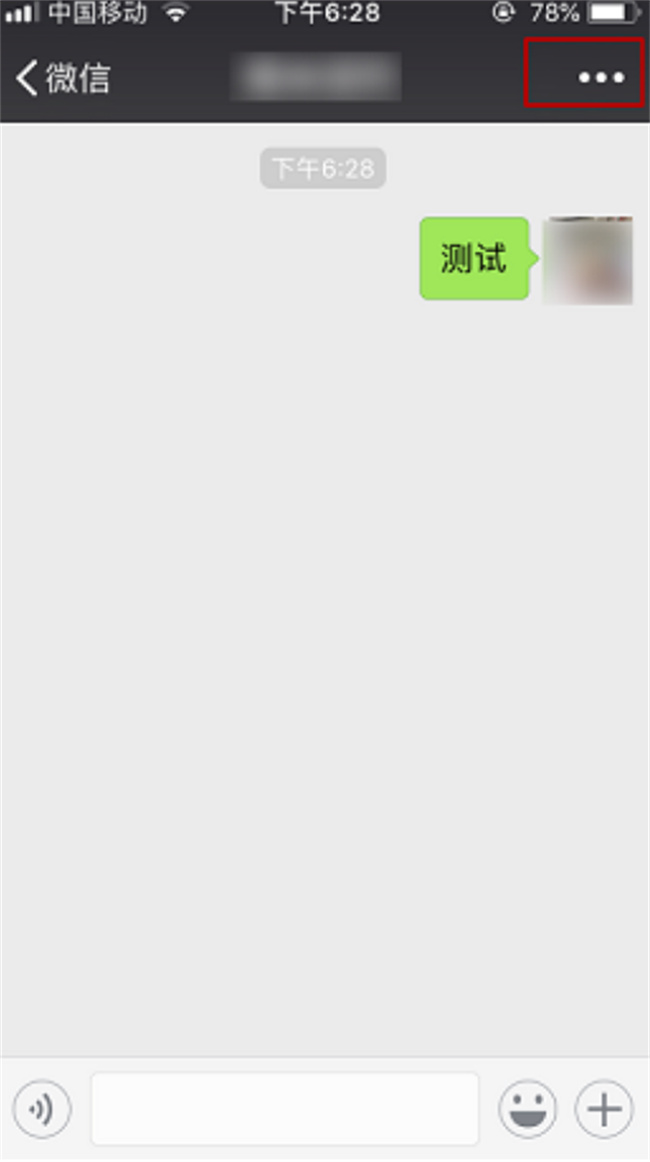This screenshot has height=1162, width=650.
Task: Open the plus attachments panel
Action: (x=605, y=1109)
